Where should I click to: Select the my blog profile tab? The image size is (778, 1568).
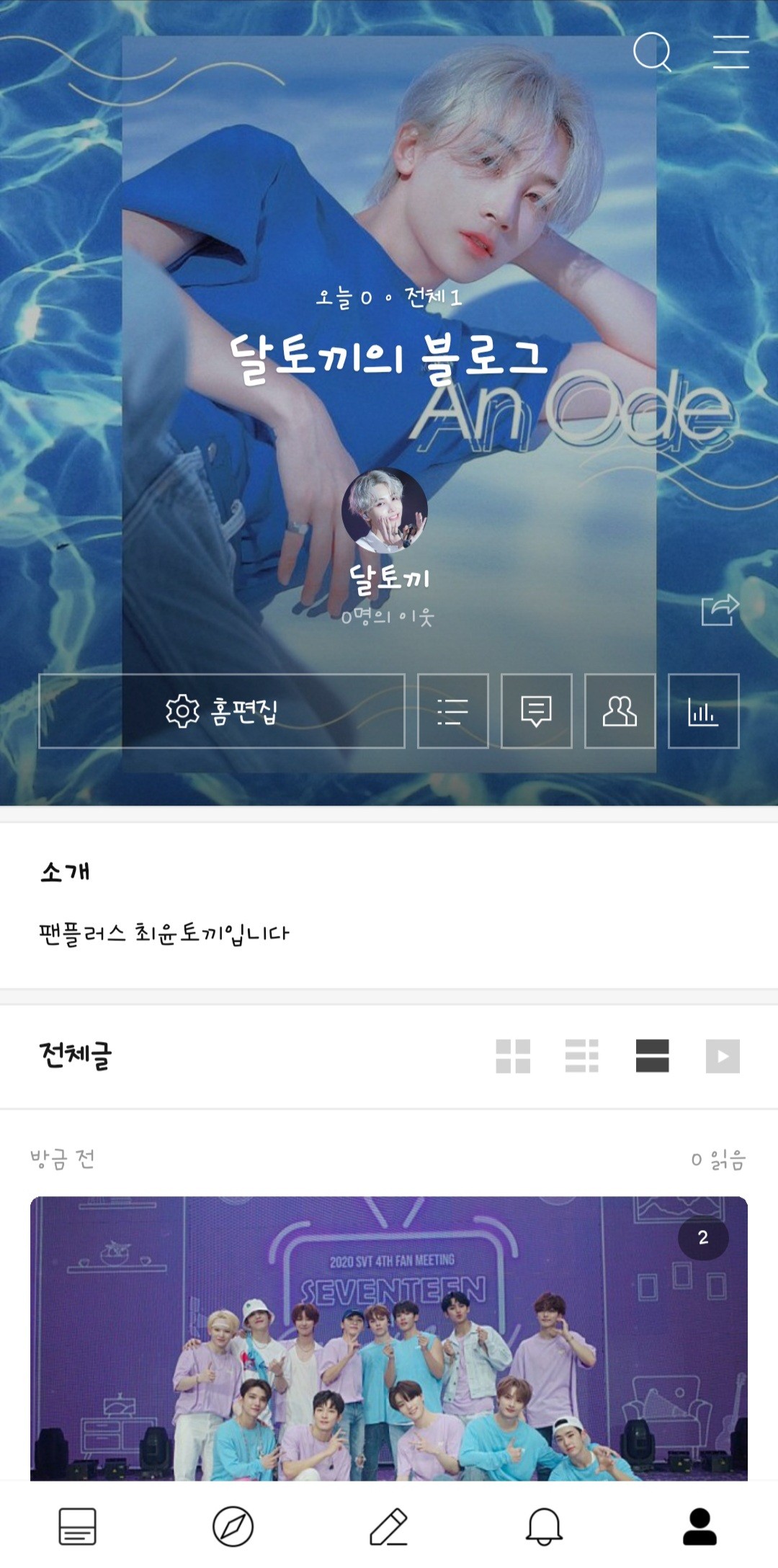(x=699, y=1526)
